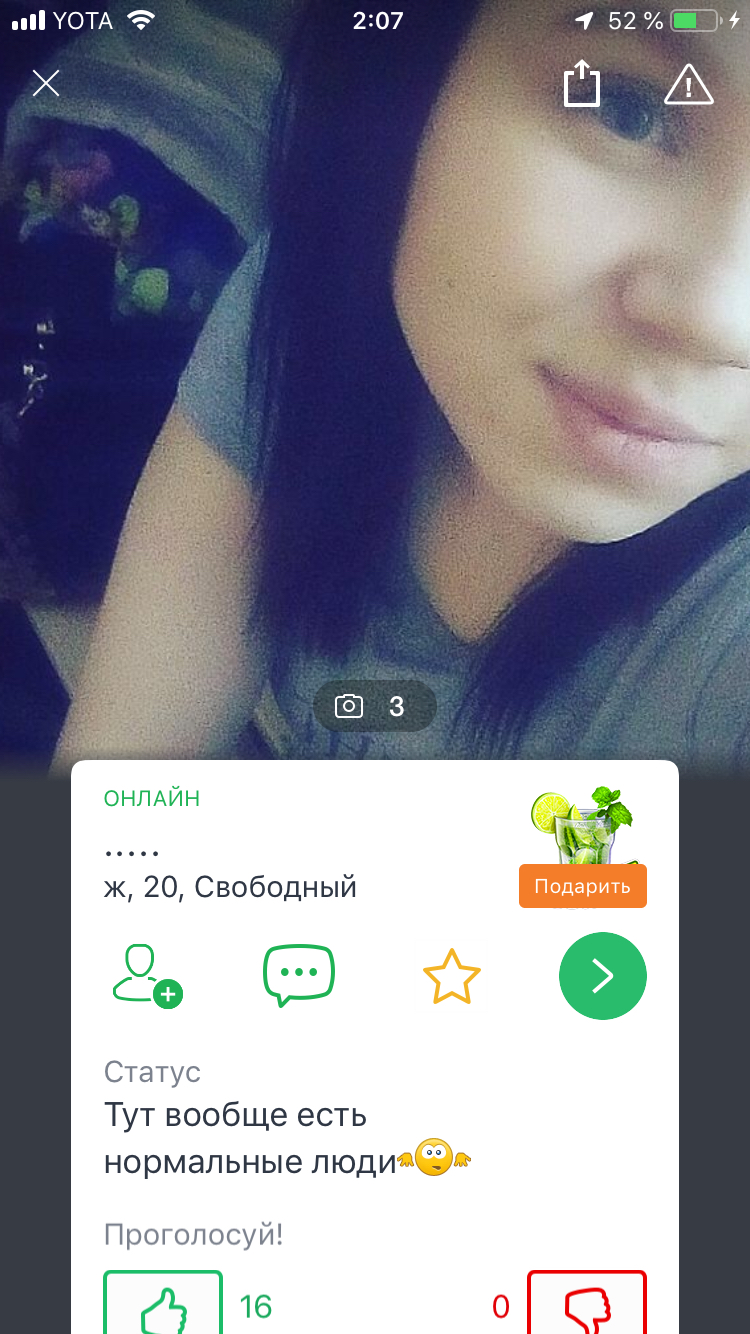The width and height of the screenshot is (750, 1334).
Task: Add this user as a friend
Action: click(146, 974)
